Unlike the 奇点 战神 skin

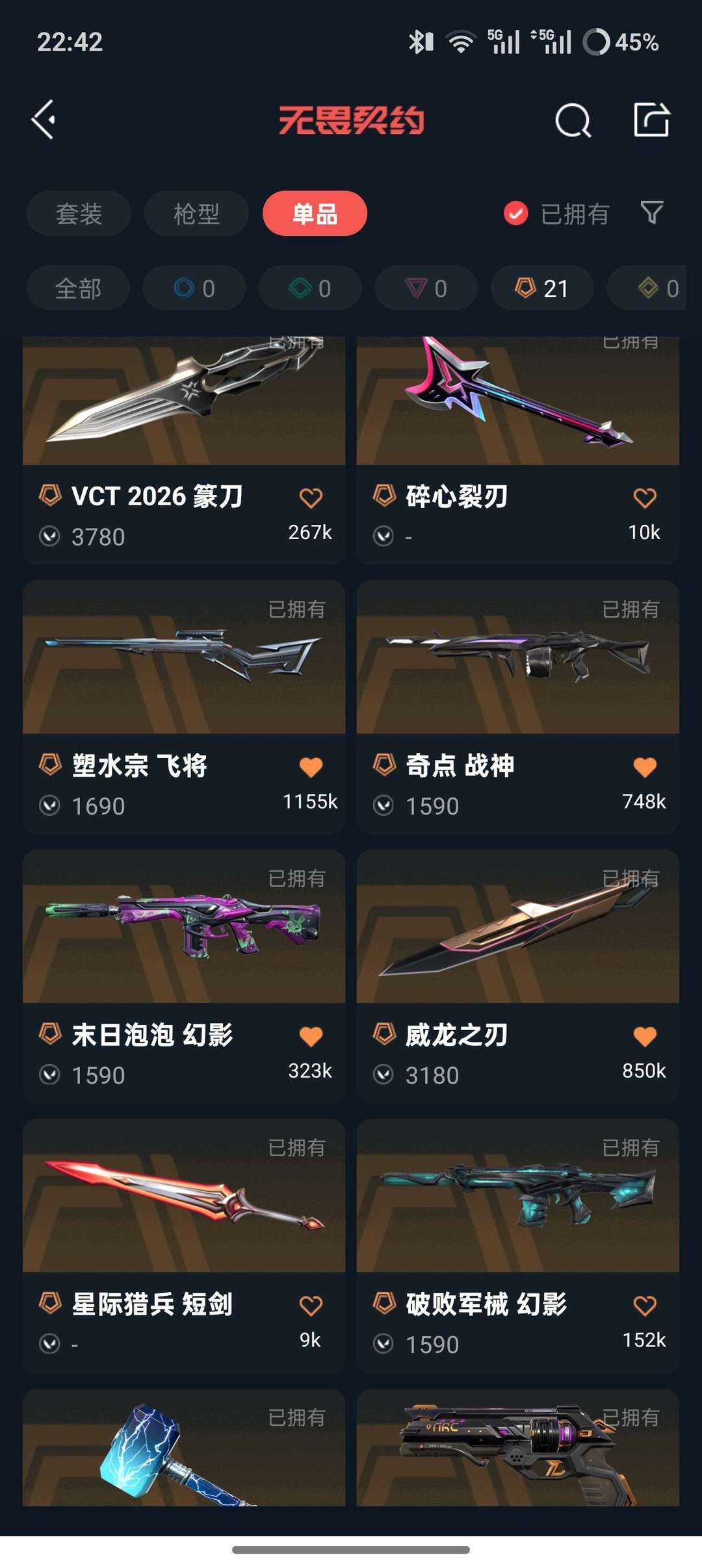click(645, 767)
